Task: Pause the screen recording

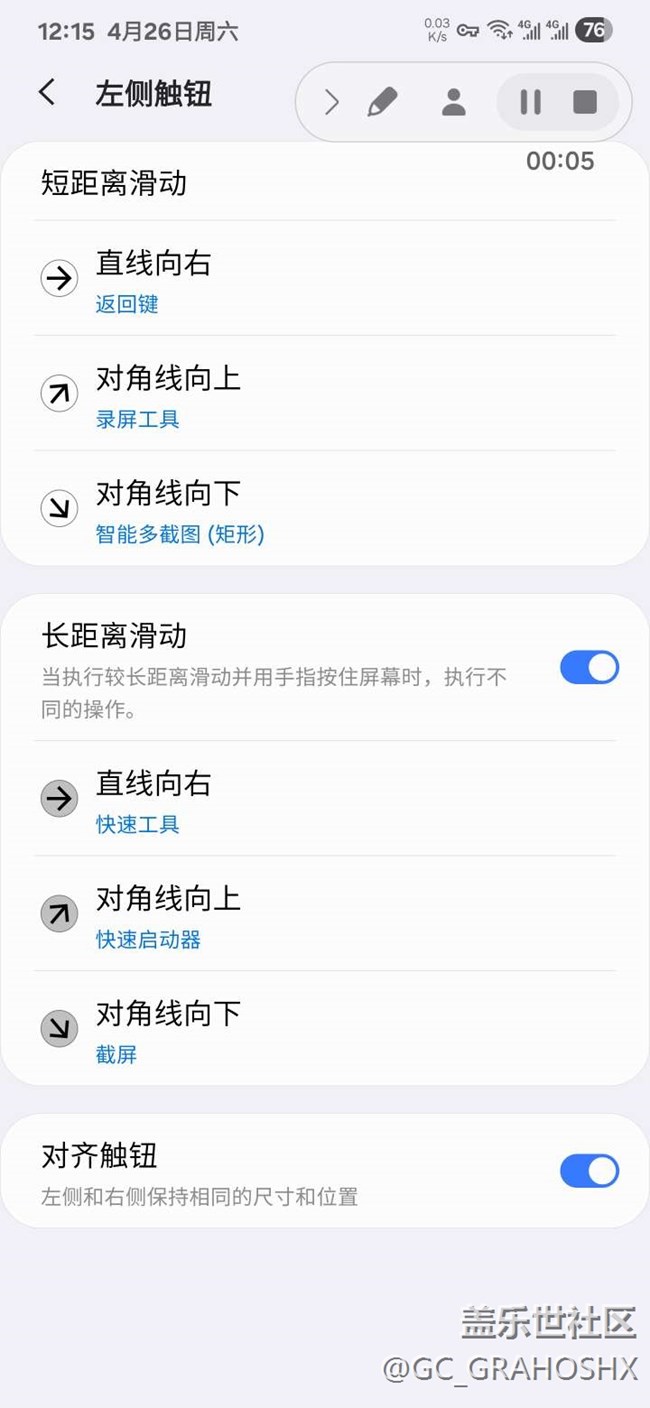Action: [x=530, y=102]
